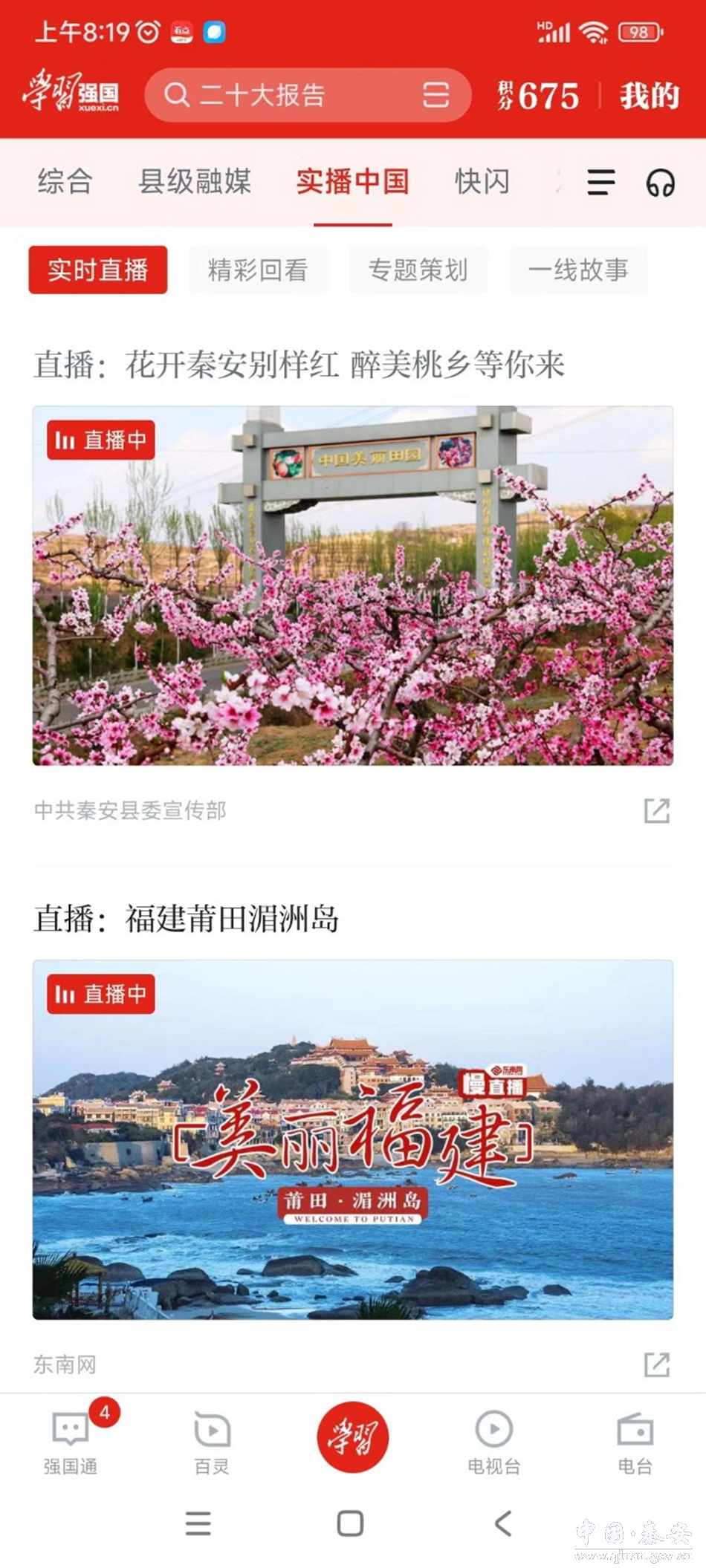706x1568 pixels.
Task: Open the channel list menu icon
Action: 600,182
